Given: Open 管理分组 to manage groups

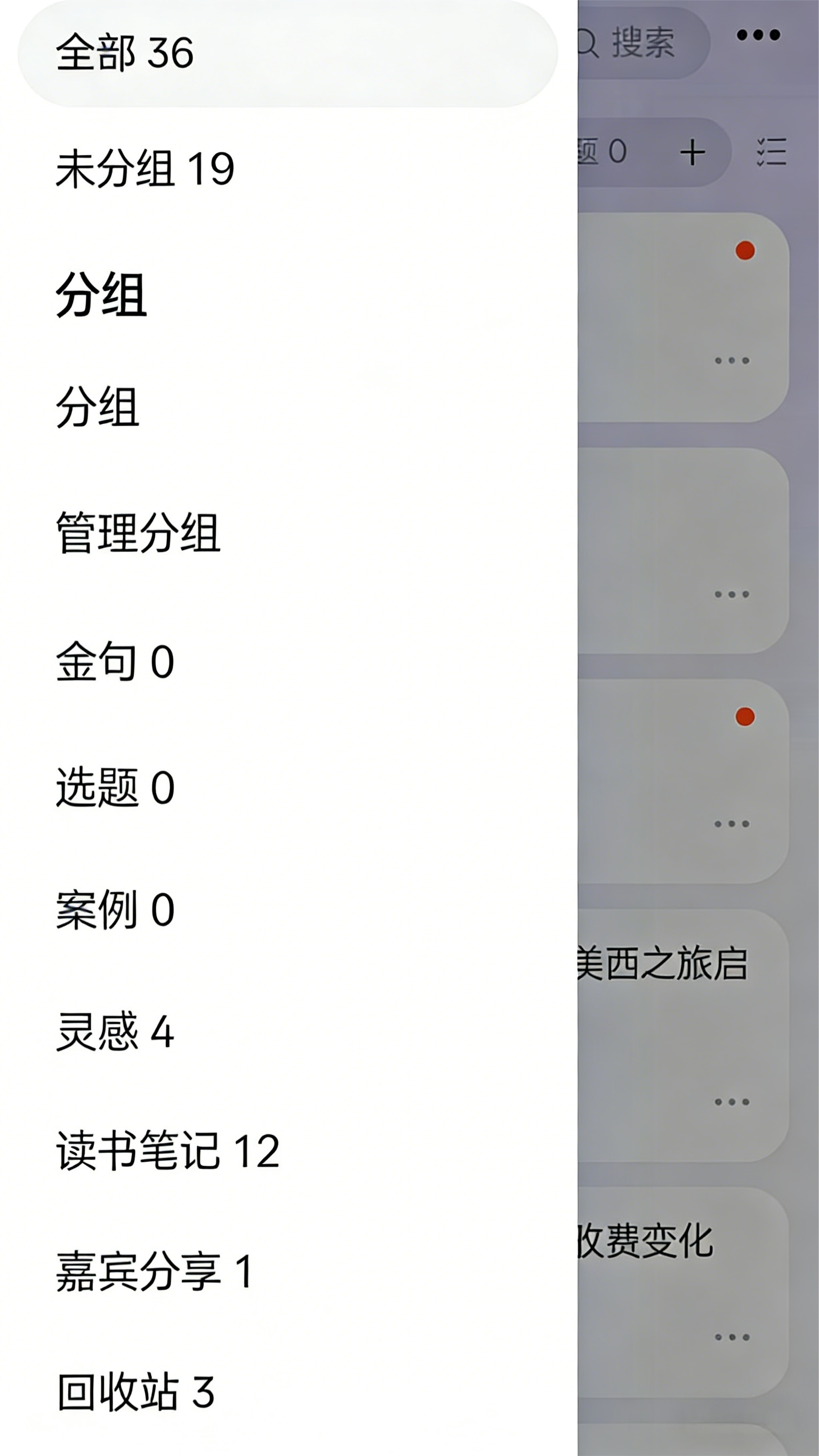Looking at the screenshot, I should (139, 532).
